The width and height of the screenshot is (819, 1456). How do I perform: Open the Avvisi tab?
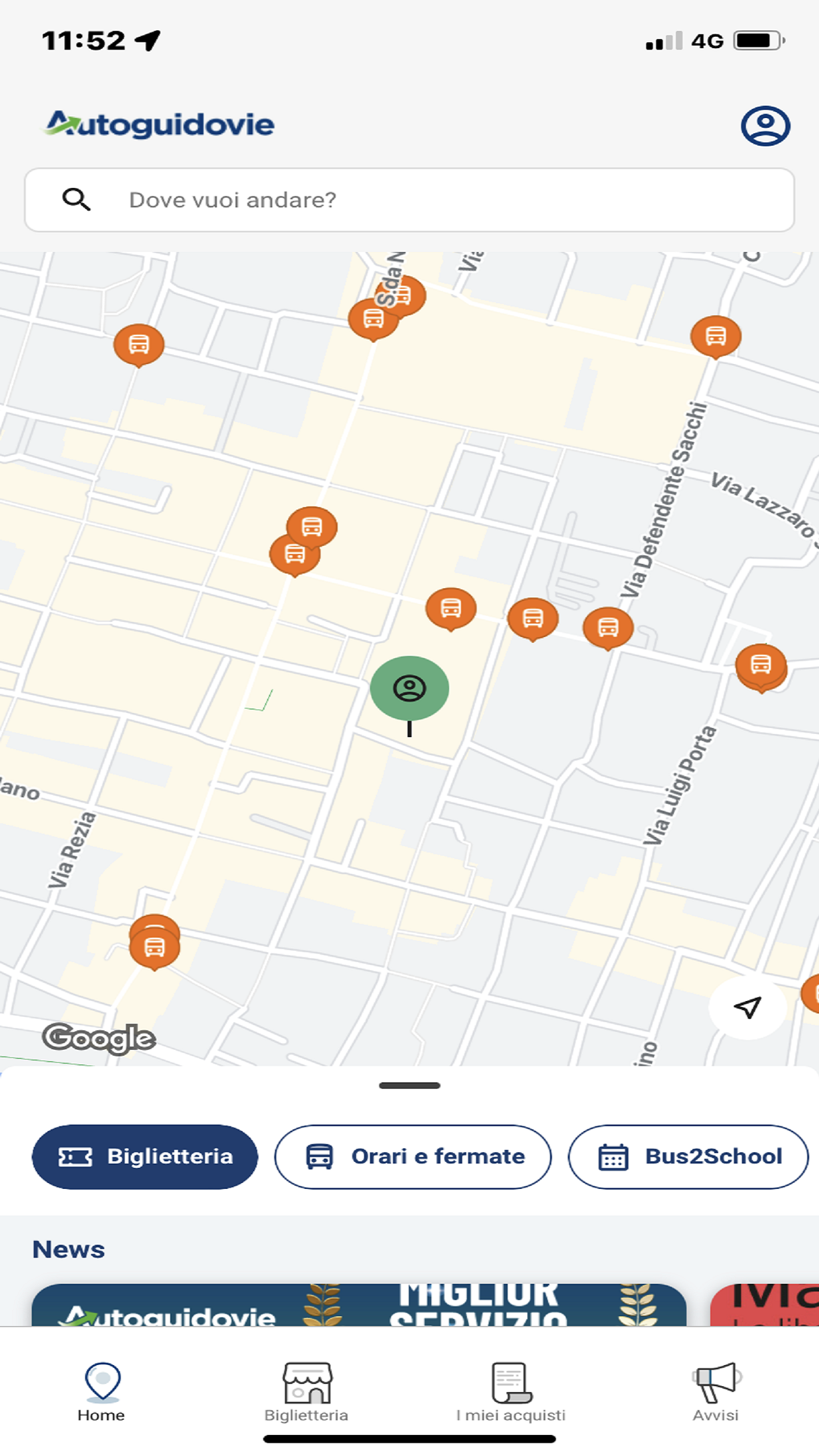(x=716, y=1391)
